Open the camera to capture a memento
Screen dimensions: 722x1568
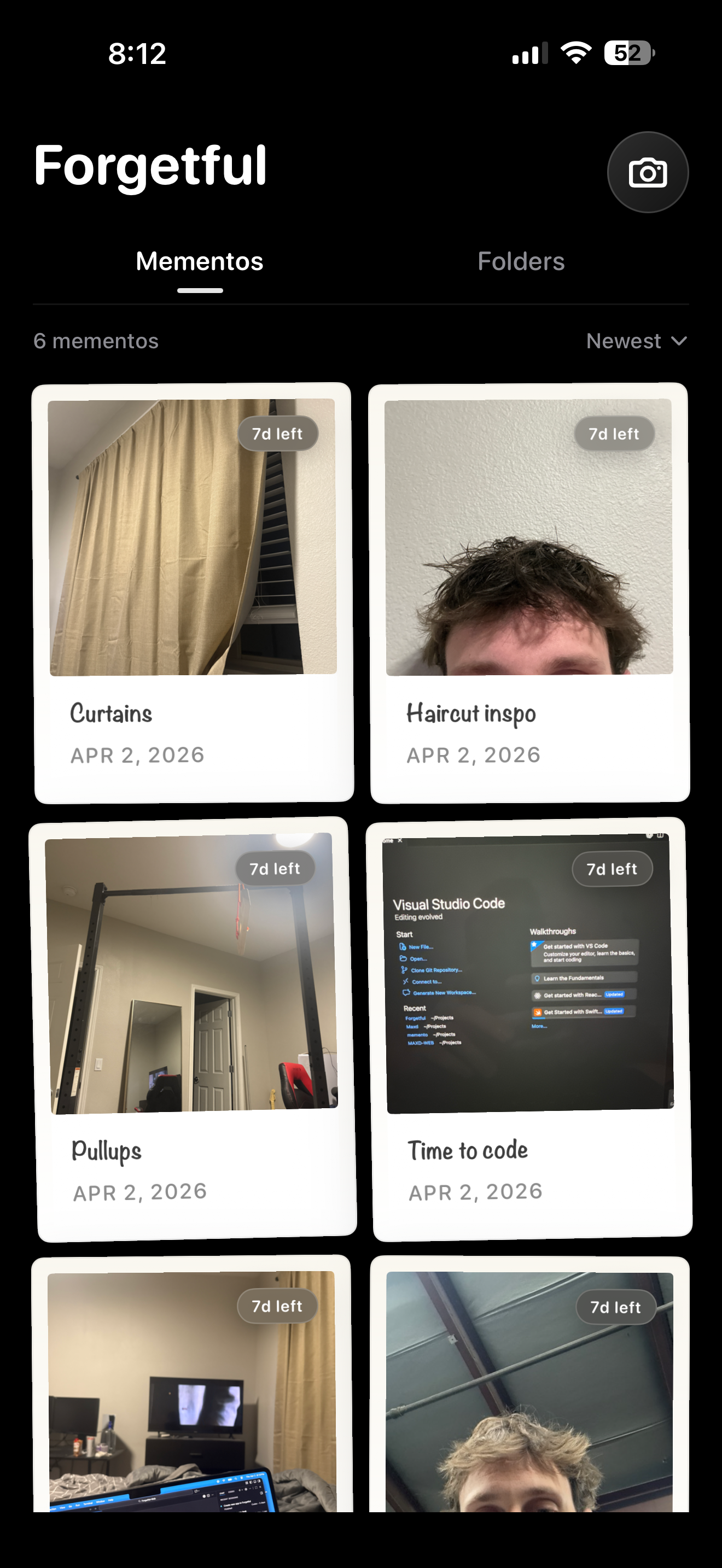(x=647, y=172)
